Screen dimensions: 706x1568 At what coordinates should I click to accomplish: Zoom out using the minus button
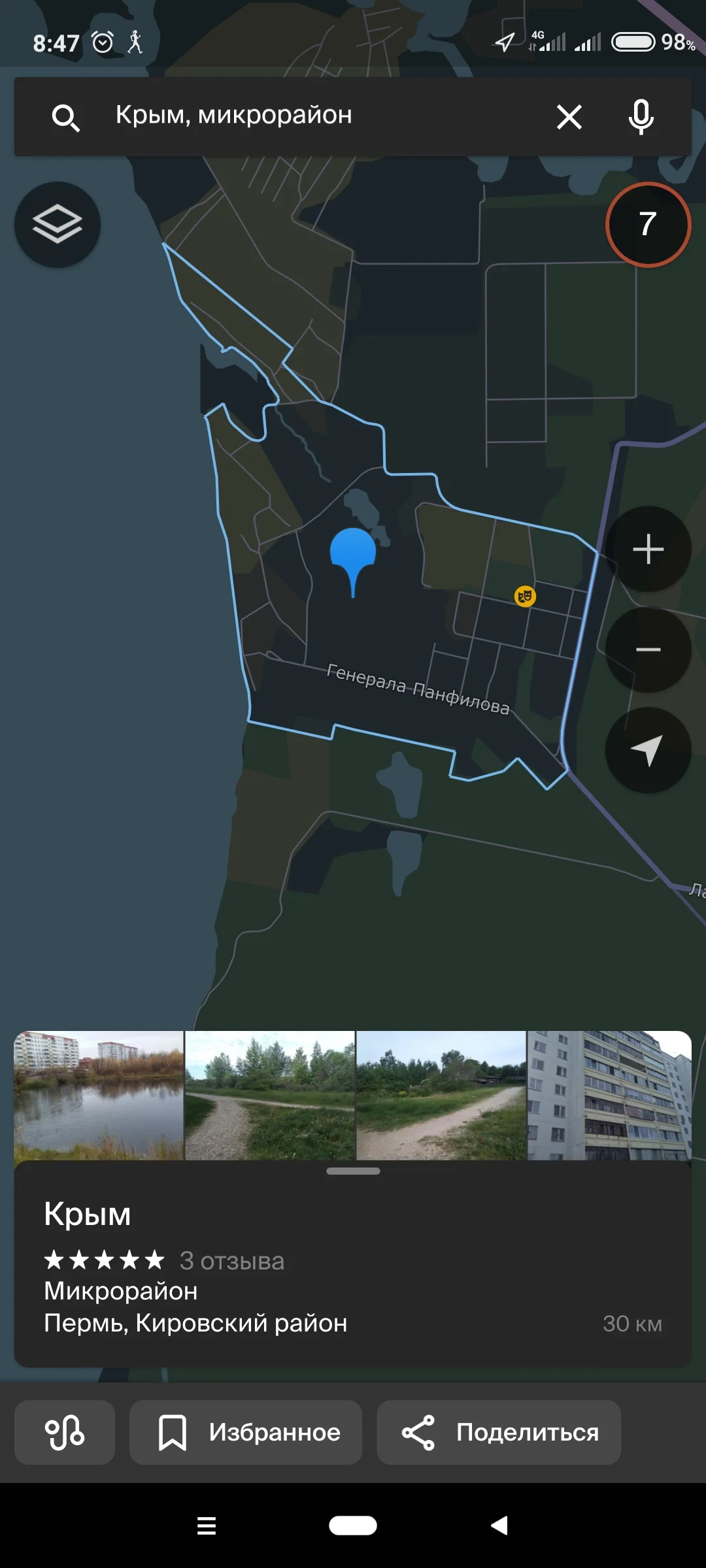point(648,650)
